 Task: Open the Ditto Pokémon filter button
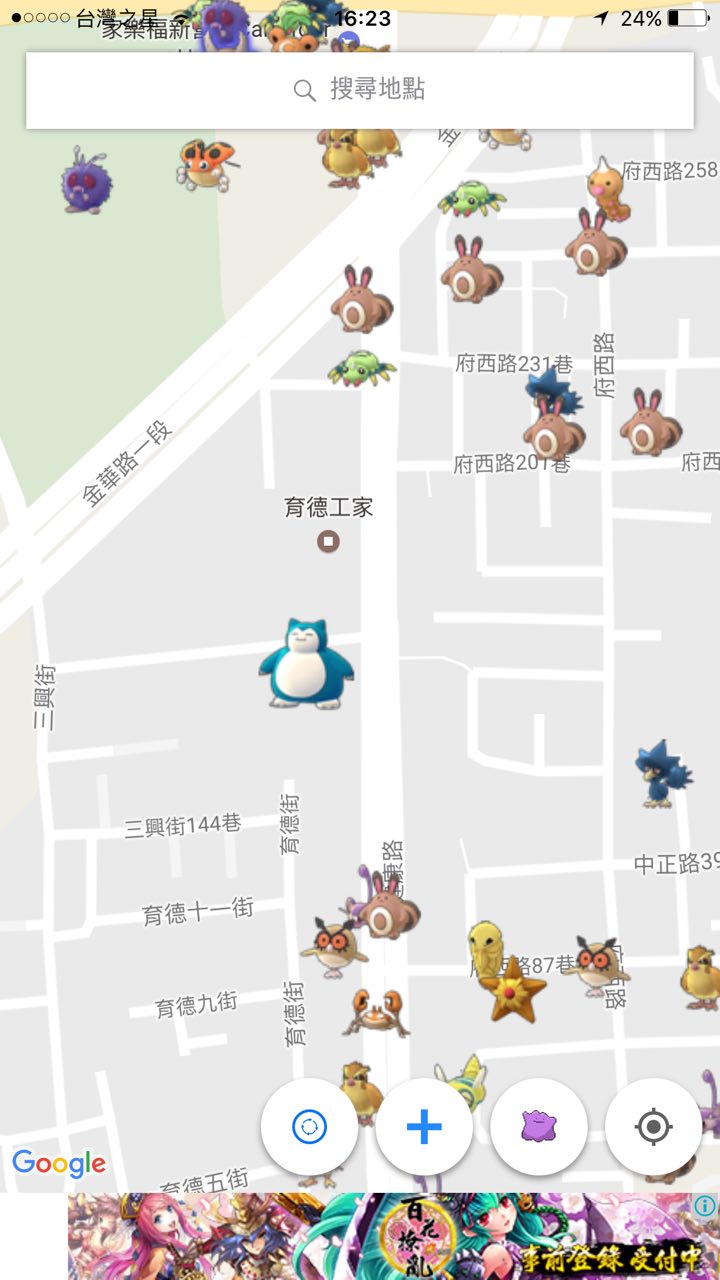tap(539, 1127)
